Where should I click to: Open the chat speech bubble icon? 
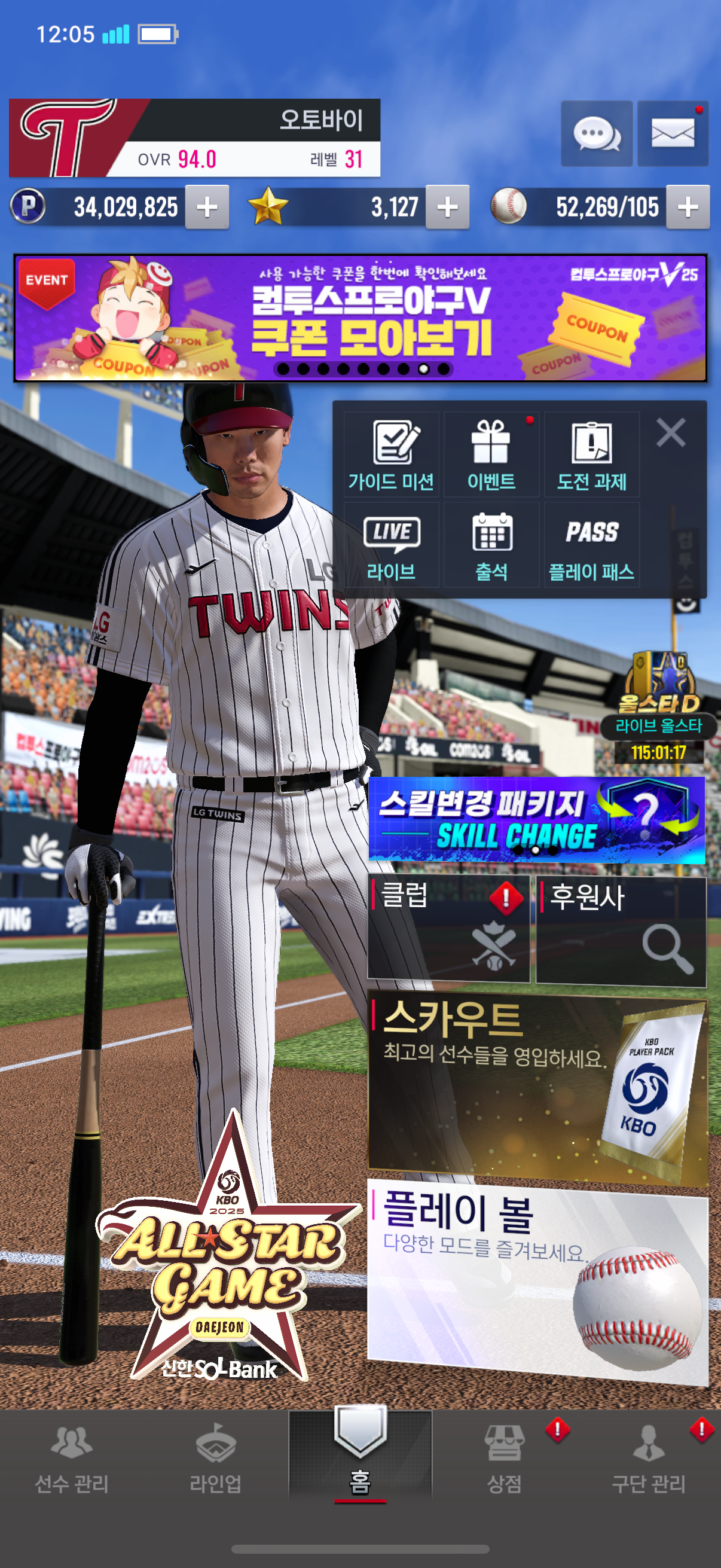[595, 133]
